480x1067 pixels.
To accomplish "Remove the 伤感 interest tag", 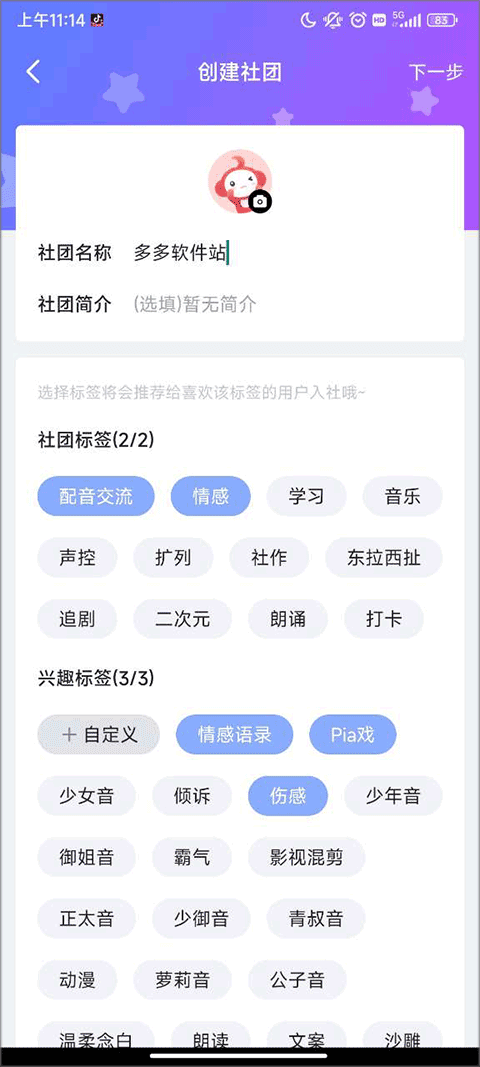I will [288, 796].
